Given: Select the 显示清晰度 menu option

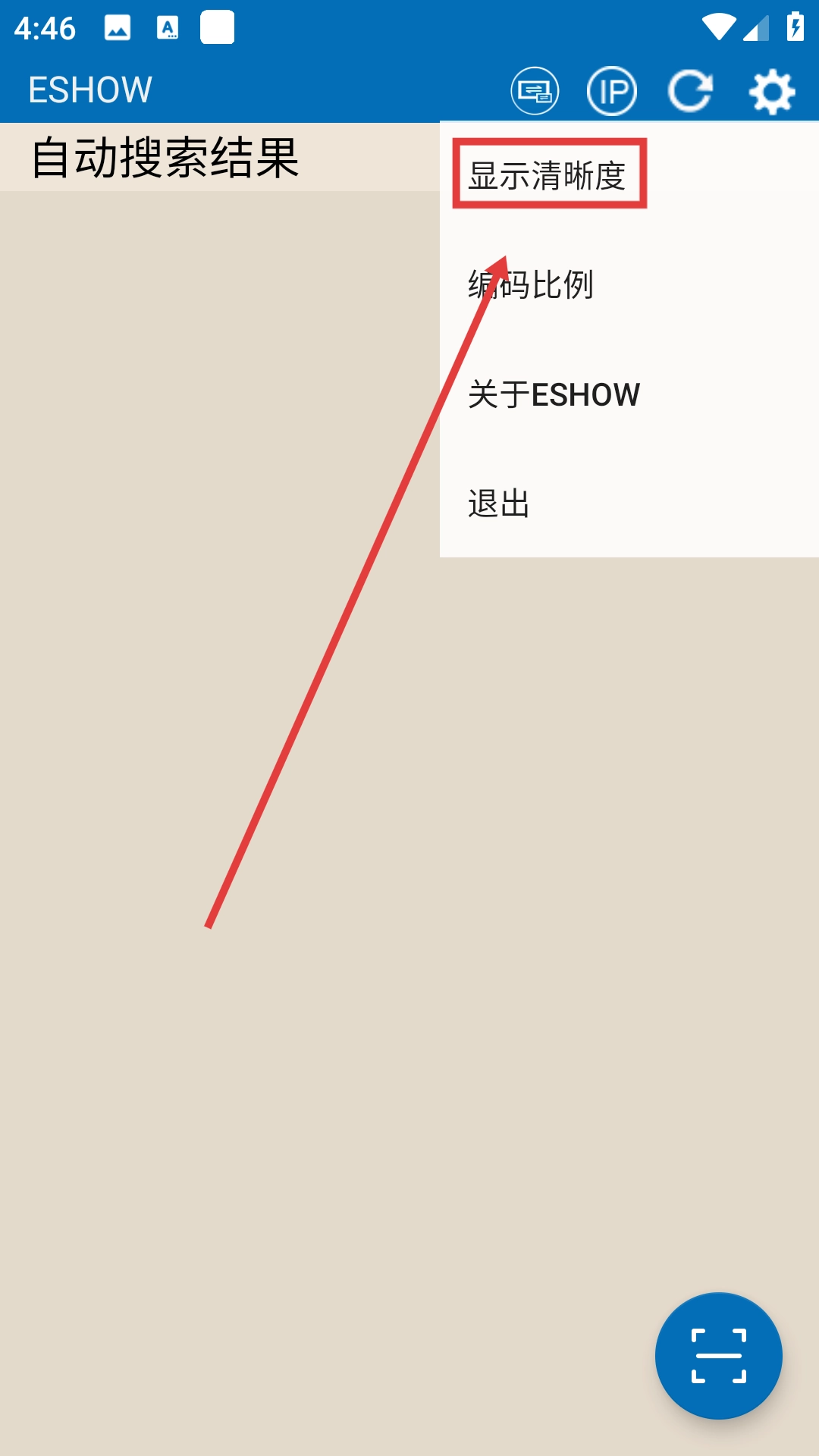Looking at the screenshot, I should pyautogui.click(x=548, y=175).
